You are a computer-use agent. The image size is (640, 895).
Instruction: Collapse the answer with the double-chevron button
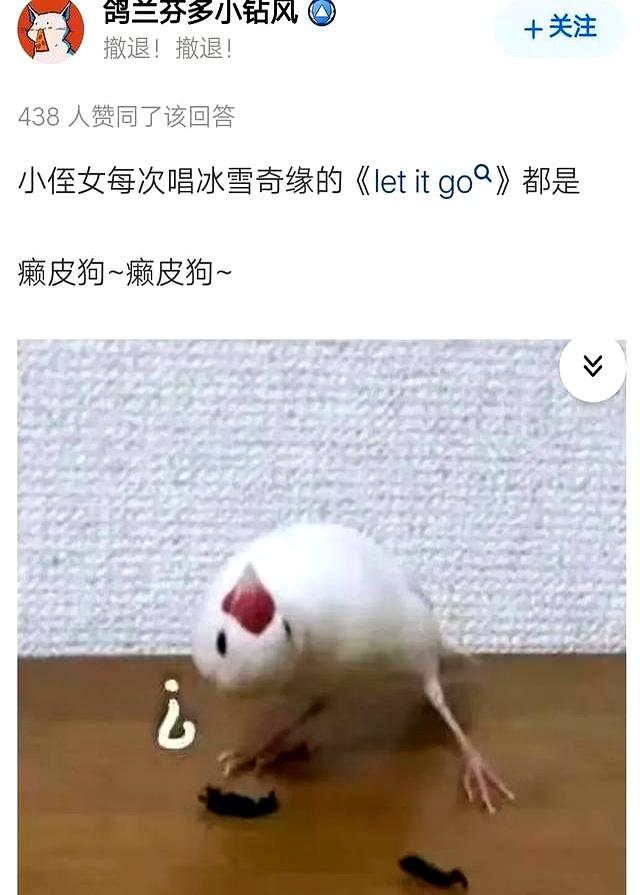(x=593, y=367)
